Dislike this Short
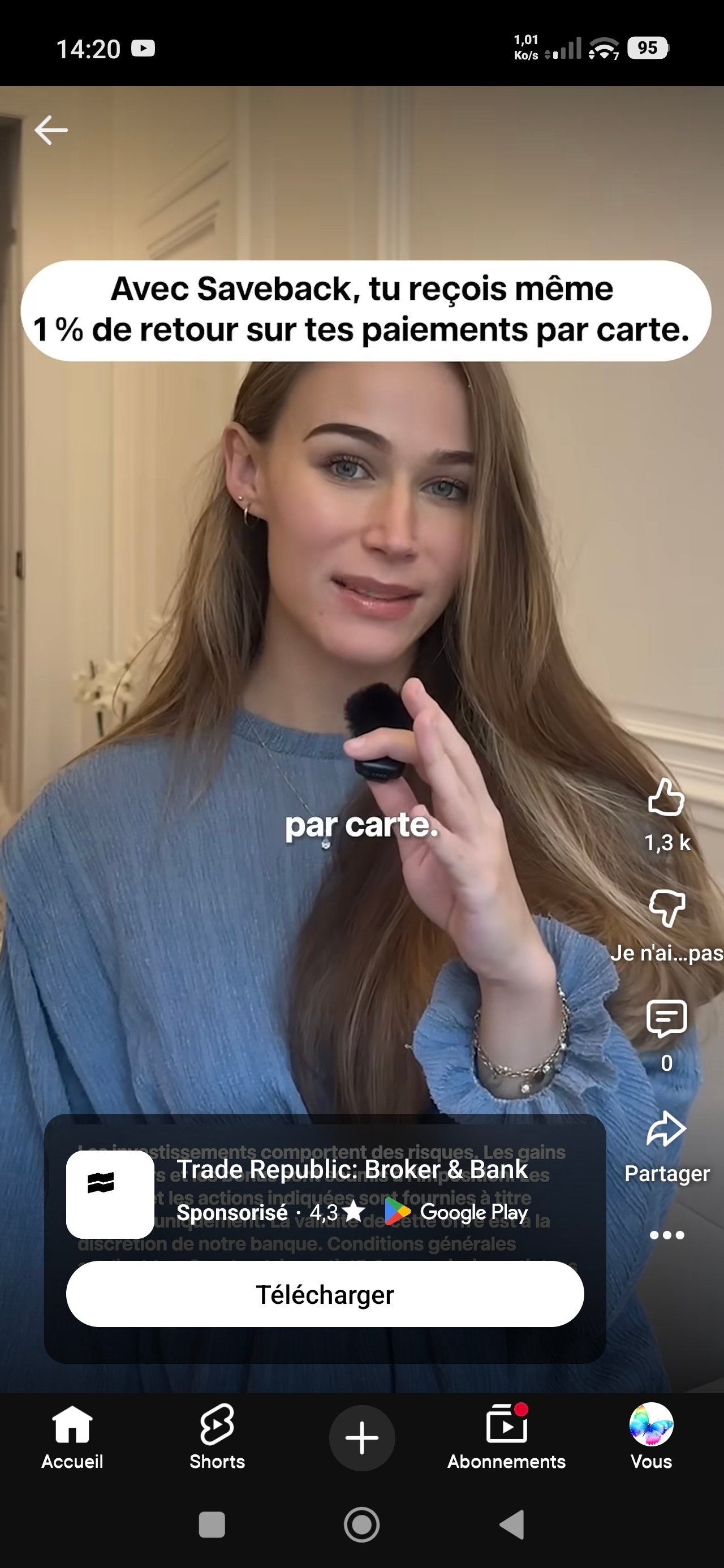 click(x=666, y=907)
